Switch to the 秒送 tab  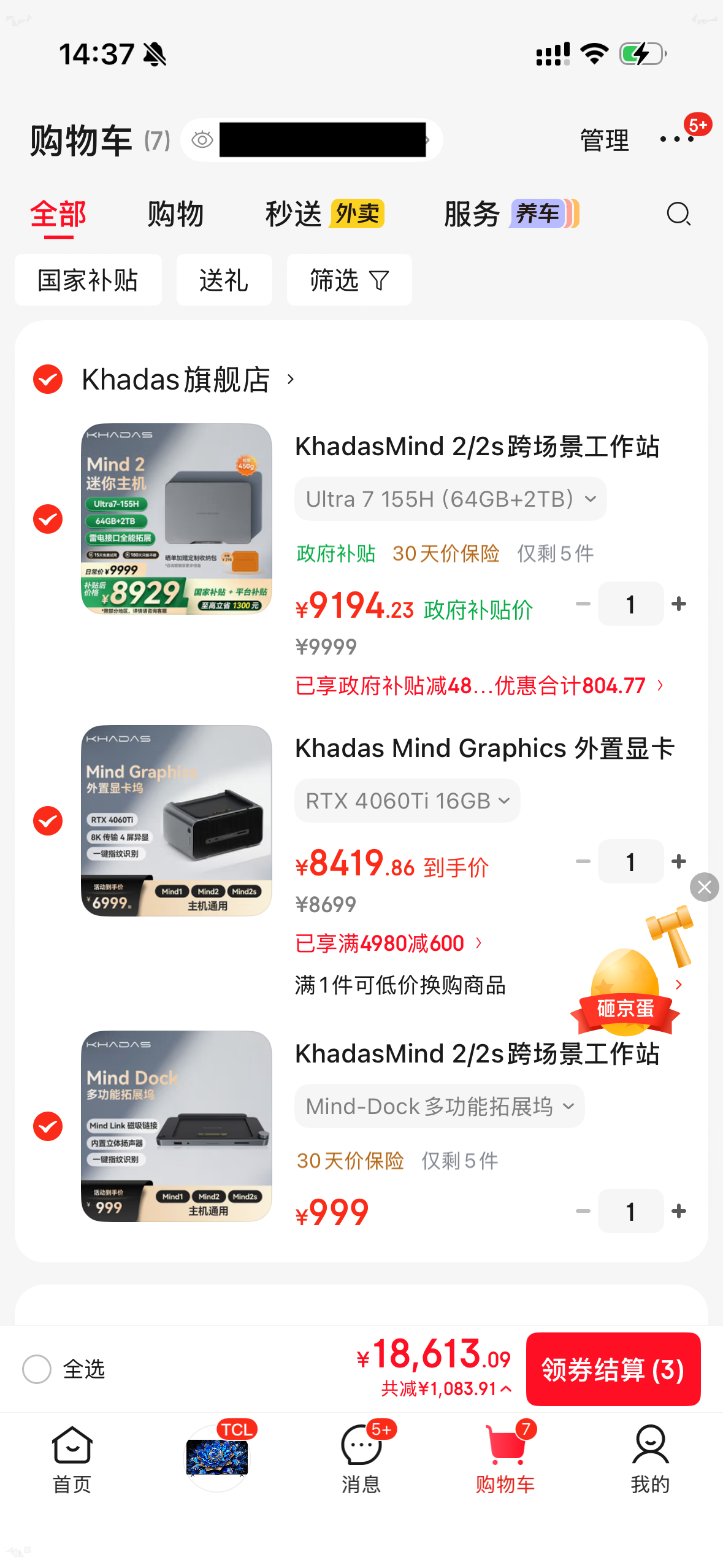click(293, 214)
